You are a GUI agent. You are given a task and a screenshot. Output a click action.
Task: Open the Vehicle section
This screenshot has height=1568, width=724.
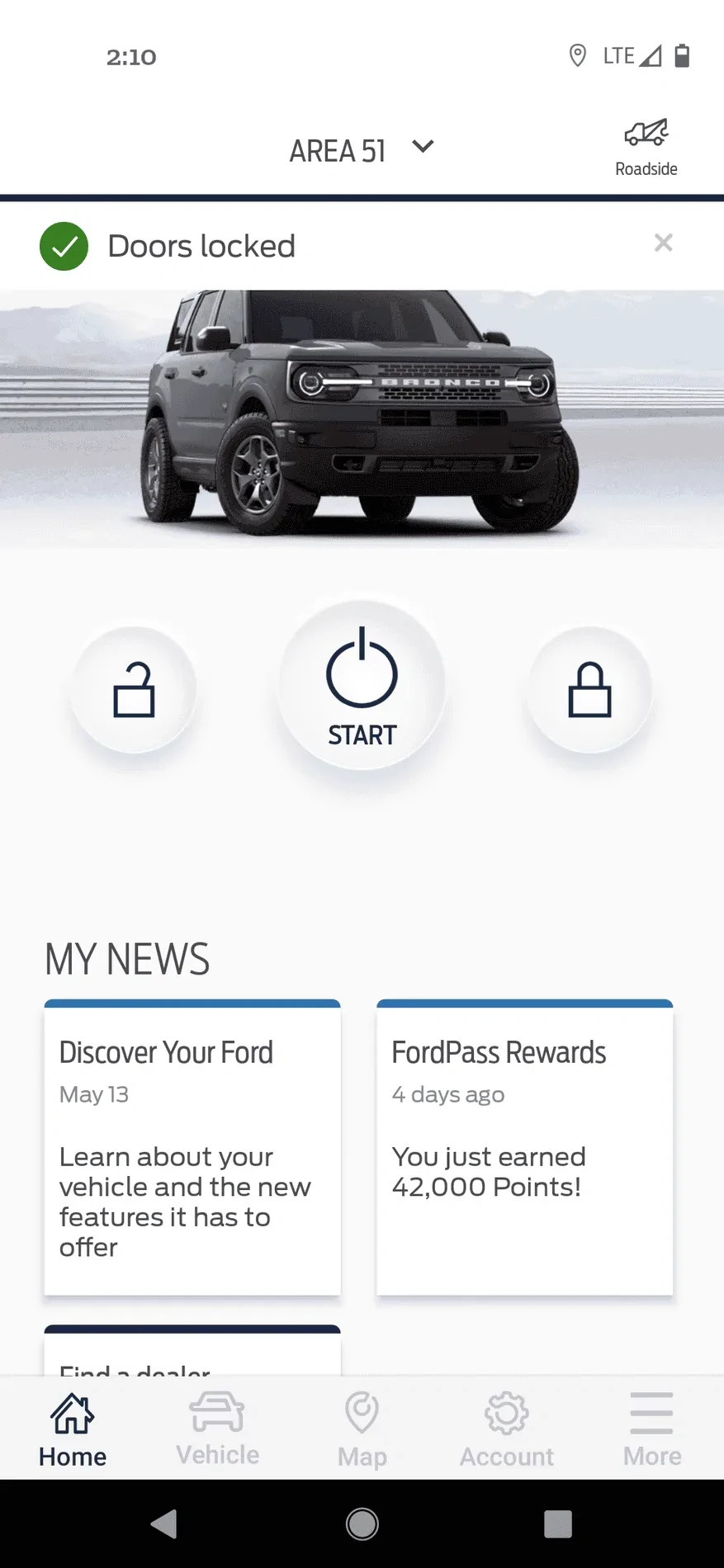216,1428
